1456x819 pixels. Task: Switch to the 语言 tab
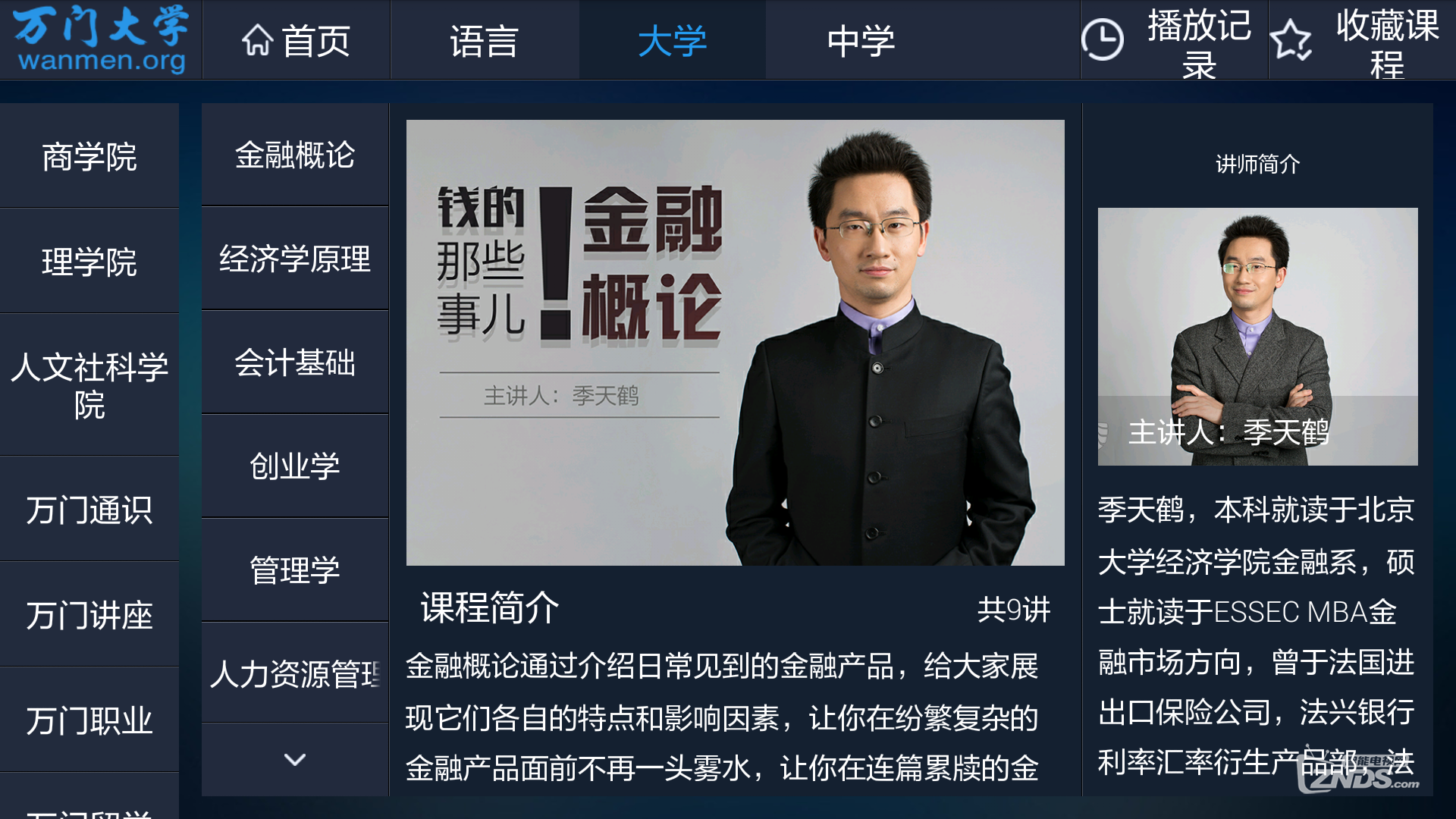pos(484,41)
